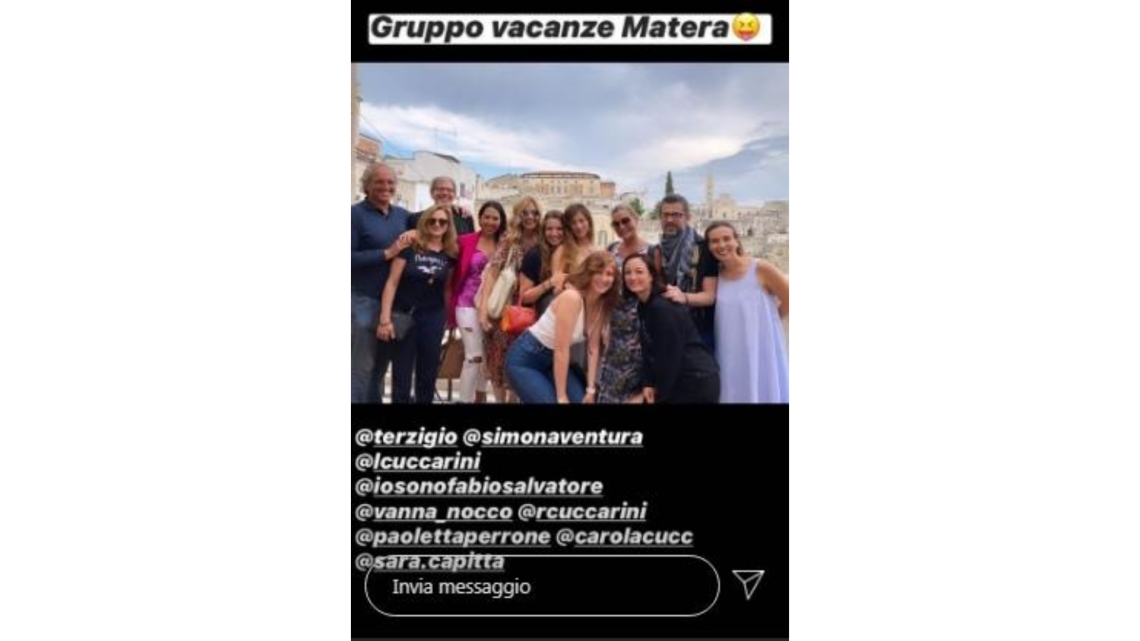
Task: Open the @carolacucc mention
Action: [x=624, y=537]
